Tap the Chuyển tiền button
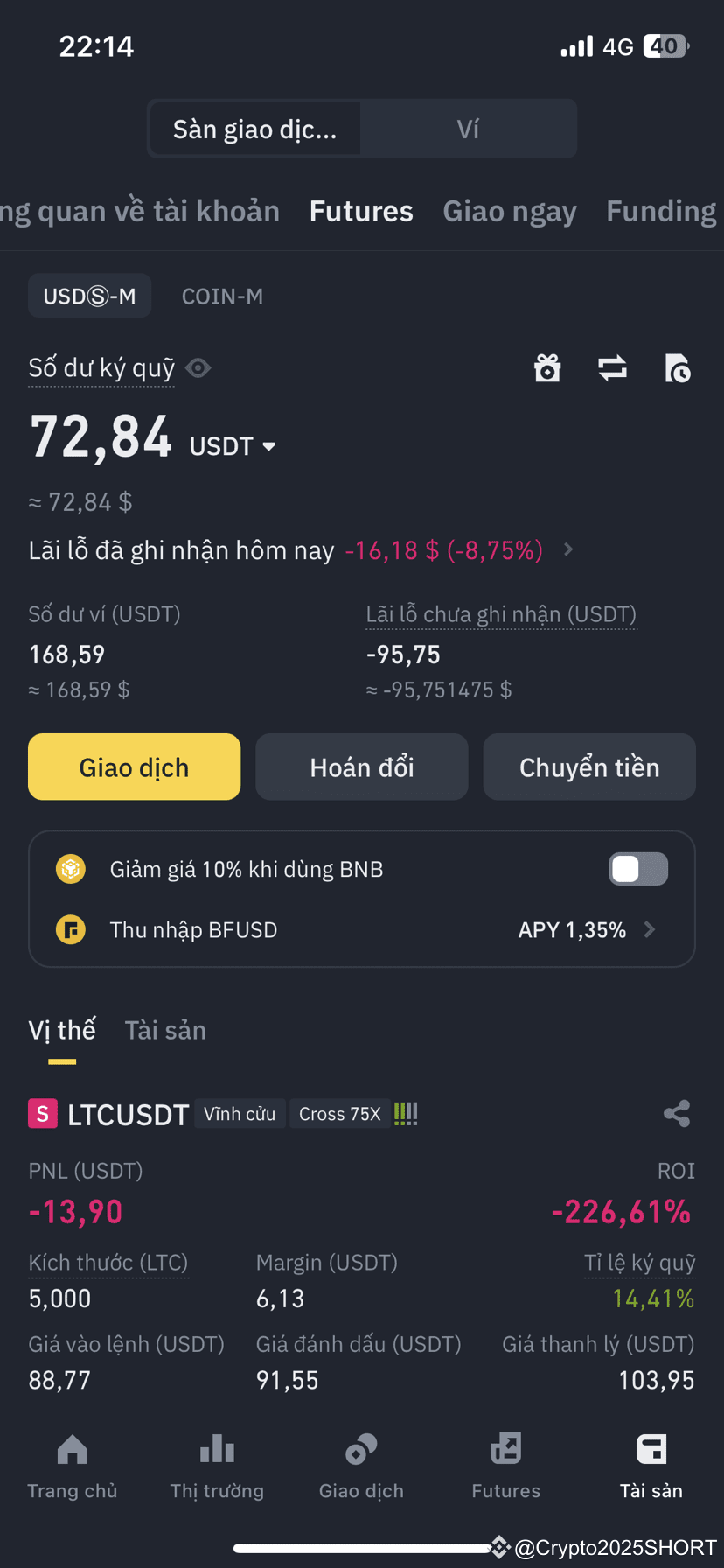Image resolution: width=724 pixels, height=1568 pixels. coord(589,766)
